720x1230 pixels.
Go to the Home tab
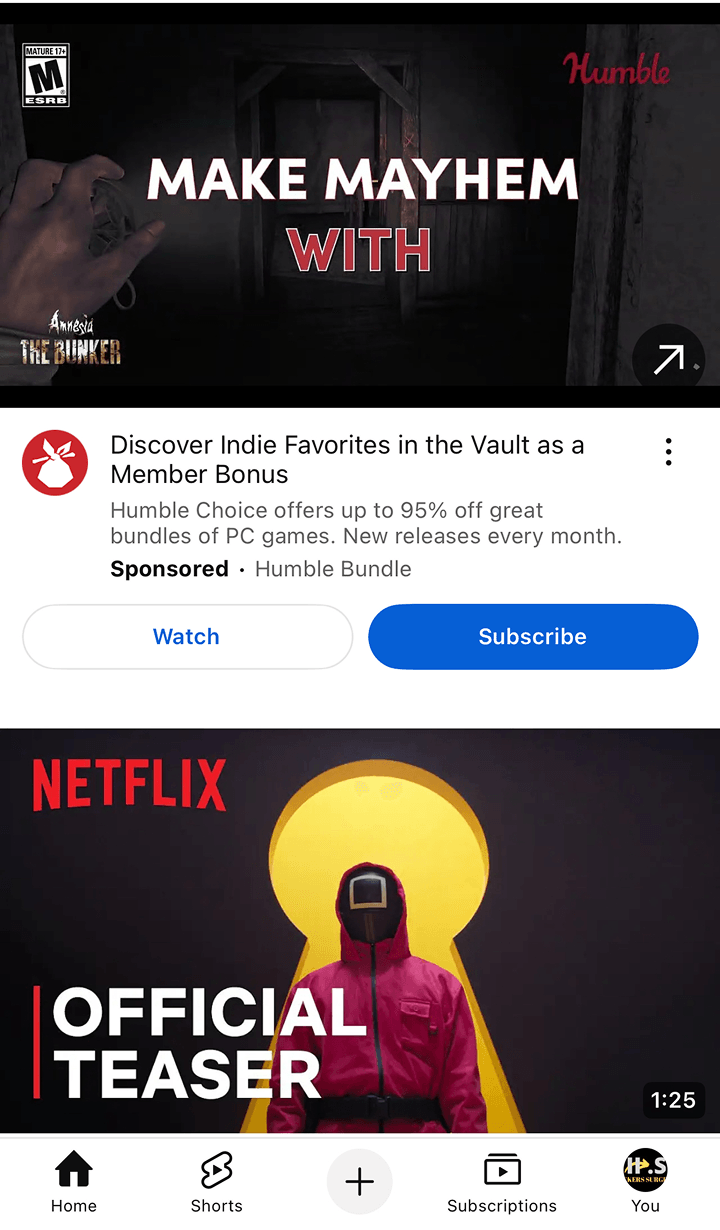[x=74, y=1182]
